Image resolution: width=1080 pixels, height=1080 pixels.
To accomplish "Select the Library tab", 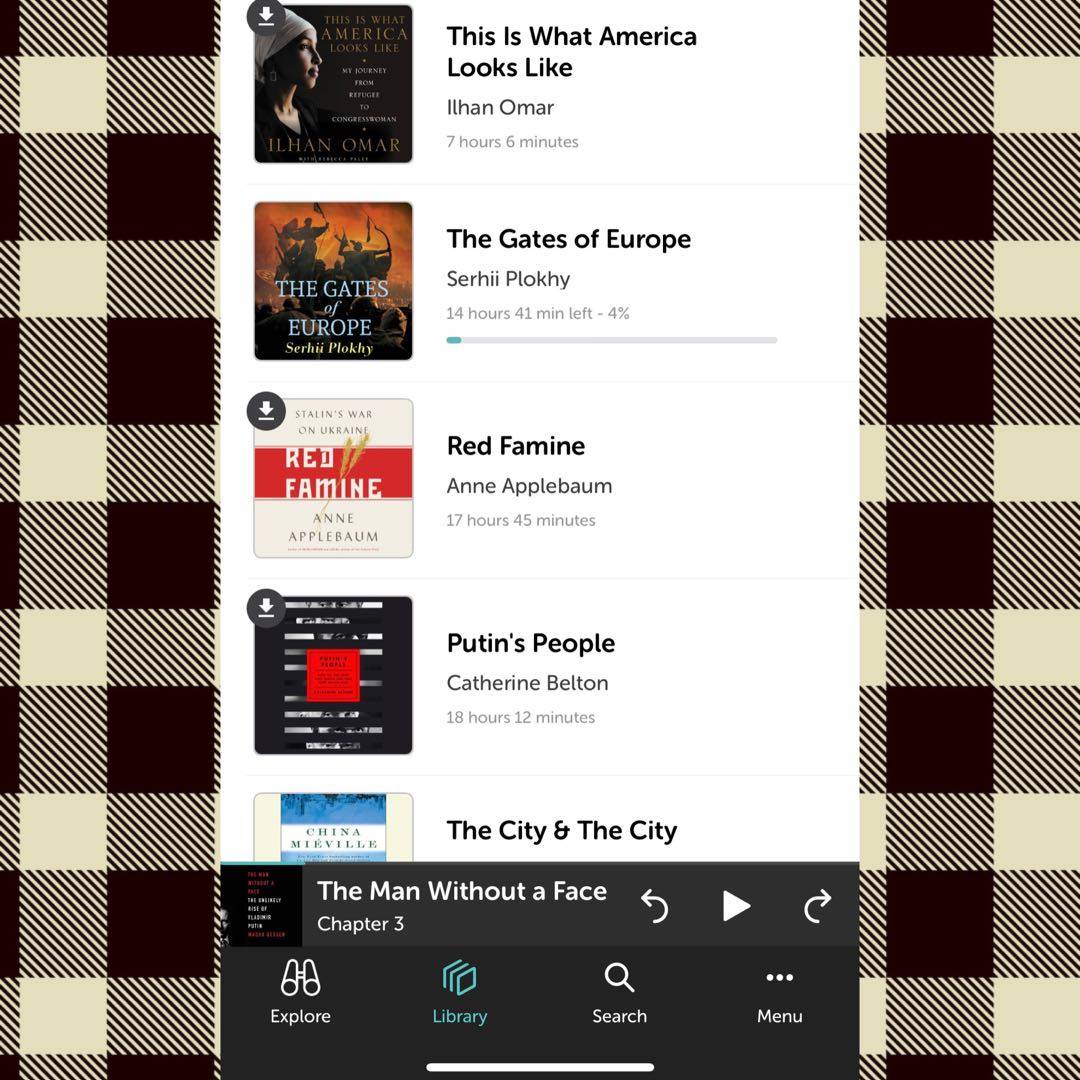I will point(460,992).
